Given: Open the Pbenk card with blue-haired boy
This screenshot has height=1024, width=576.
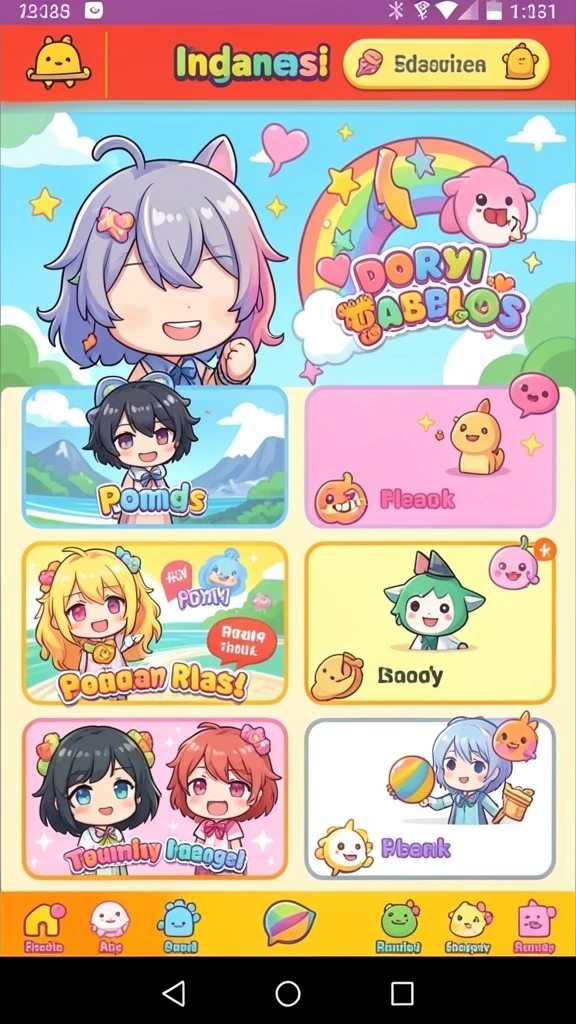Looking at the screenshot, I should point(430,798).
